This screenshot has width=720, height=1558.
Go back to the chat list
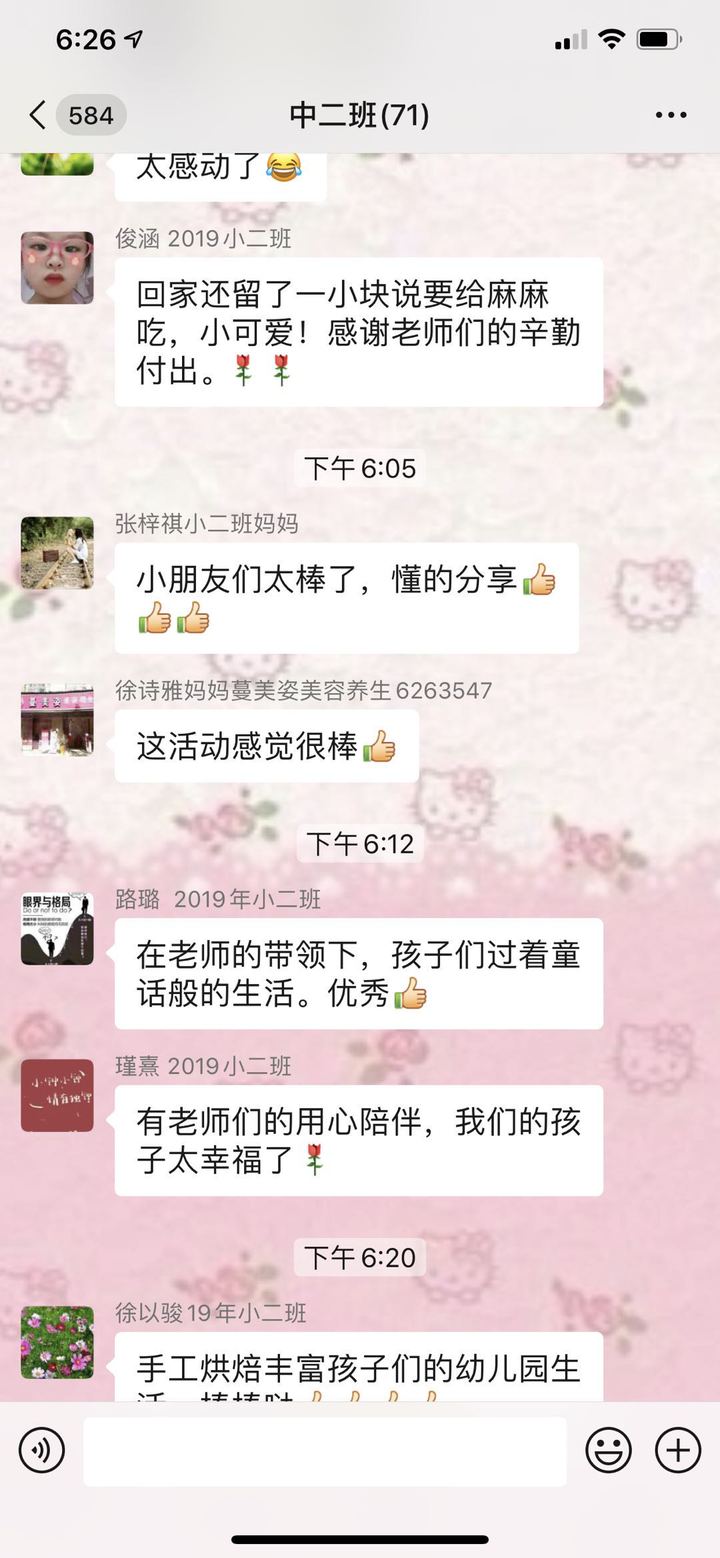click(40, 116)
